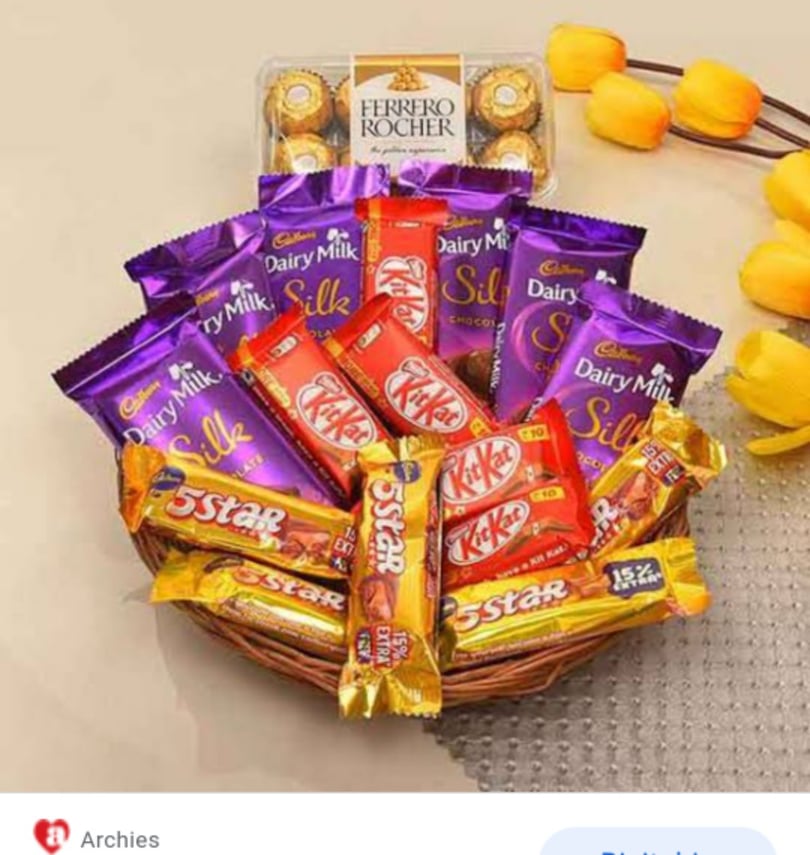Open the chocolate basket product image

click(x=405, y=400)
